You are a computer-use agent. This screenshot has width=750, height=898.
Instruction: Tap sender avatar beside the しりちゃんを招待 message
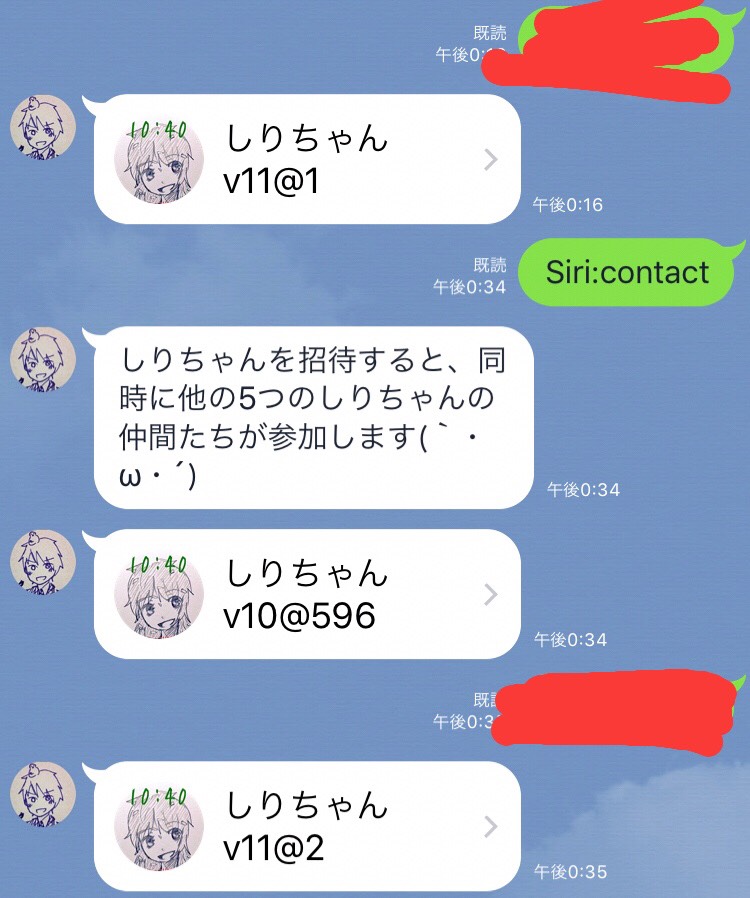[42, 359]
